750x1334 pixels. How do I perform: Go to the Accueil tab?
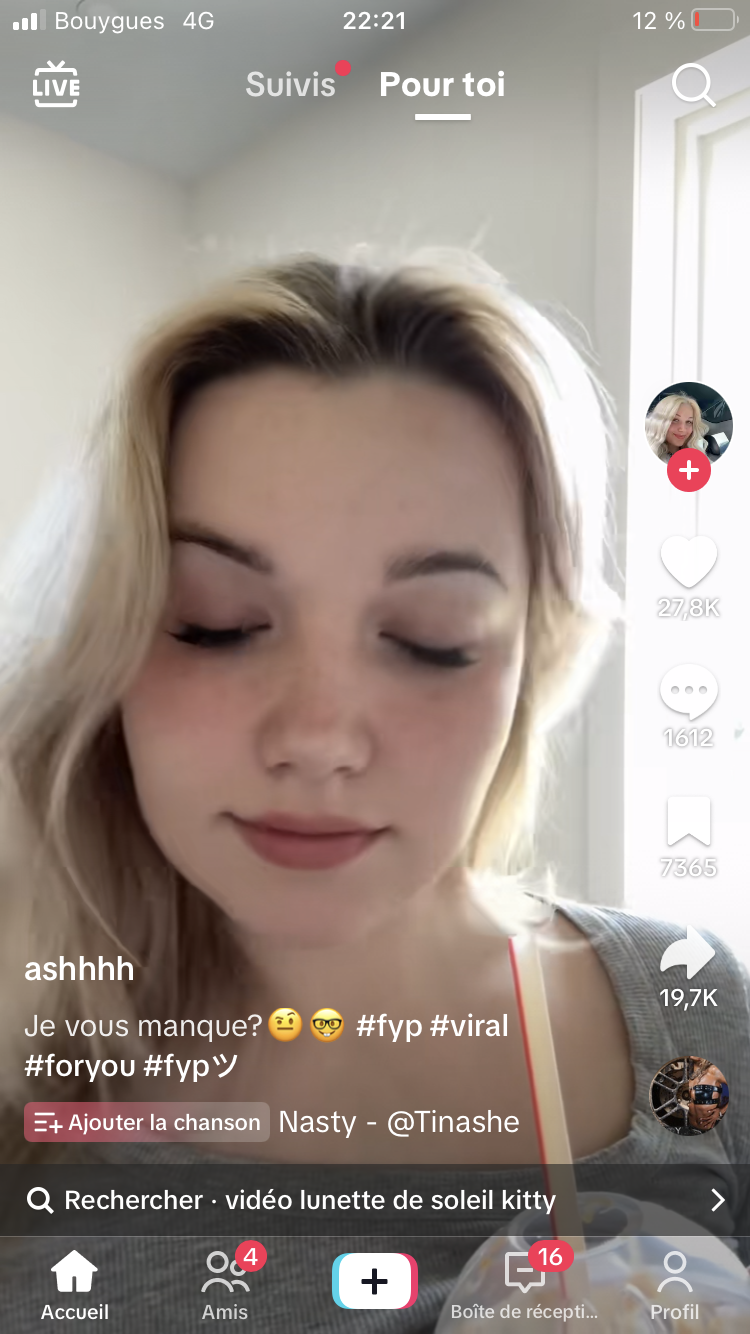coord(75,1285)
